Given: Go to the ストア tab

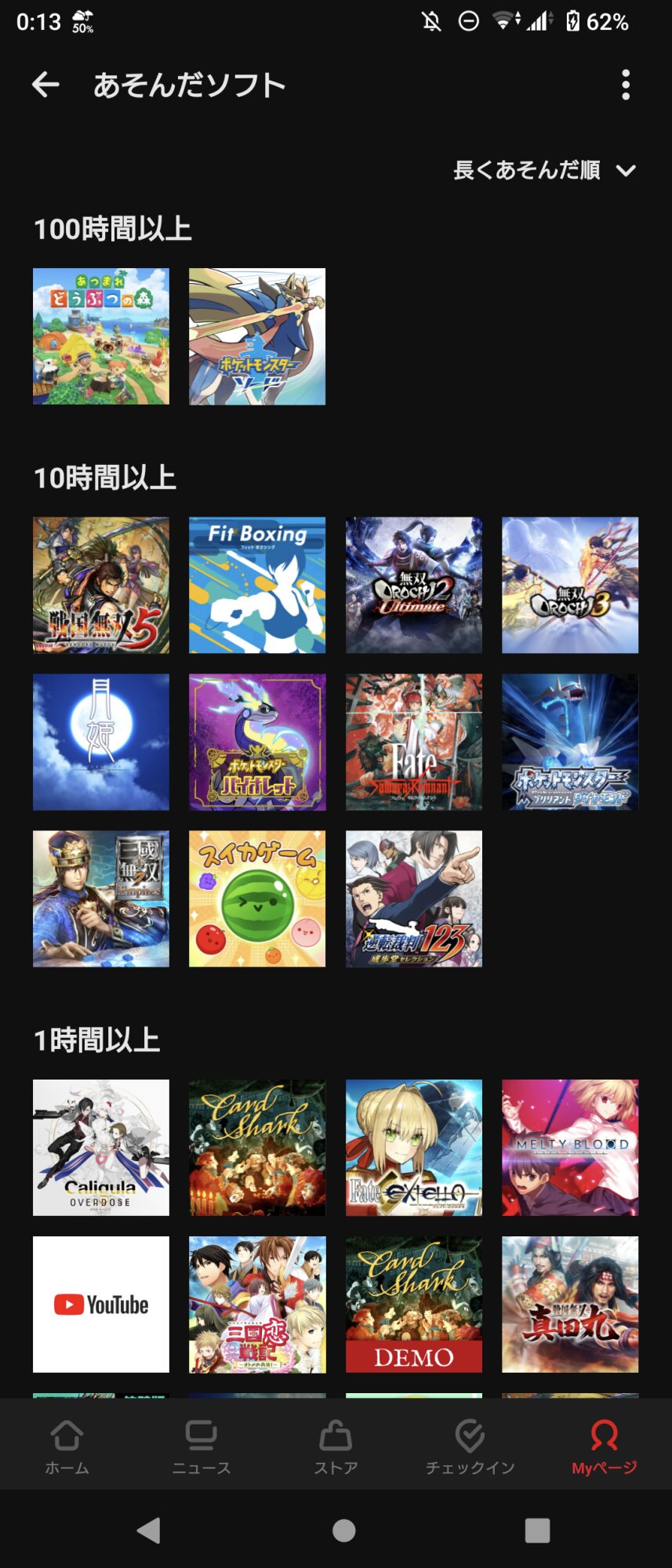Looking at the screenshot, I should [x=336, y=1447].
